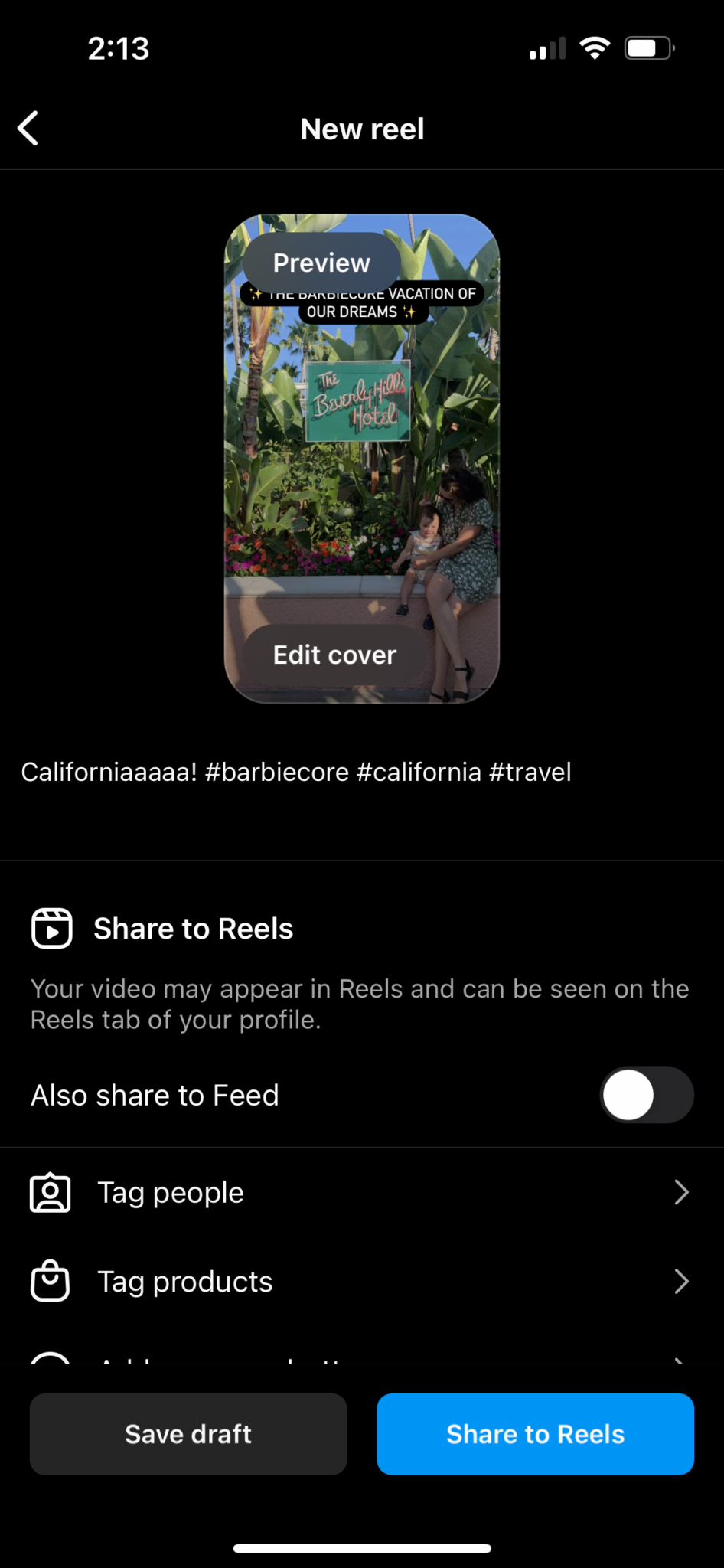Open Tag people

pos(361,1193)
